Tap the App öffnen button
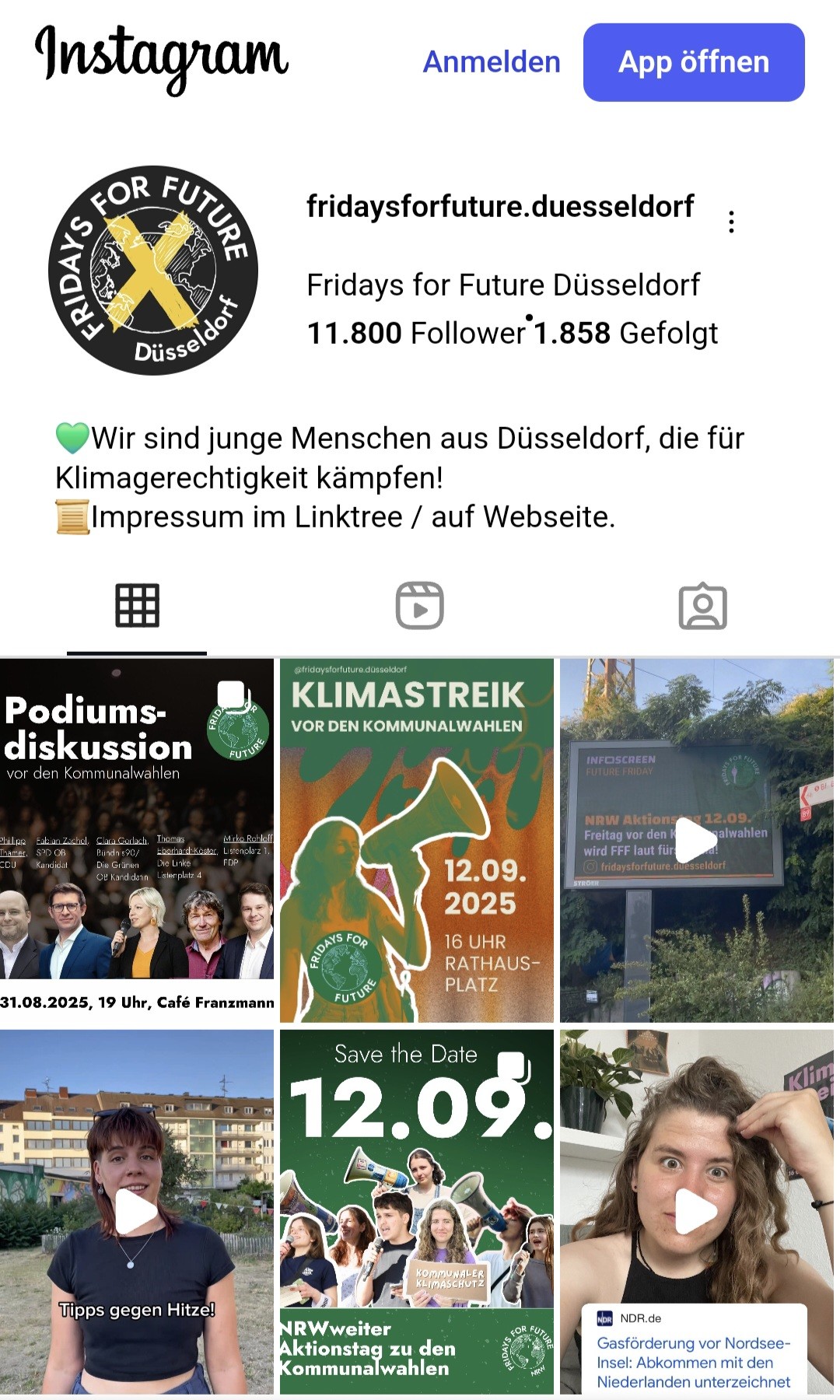Viewport: 840px width, 1400px height. click(x=694, y=62)
